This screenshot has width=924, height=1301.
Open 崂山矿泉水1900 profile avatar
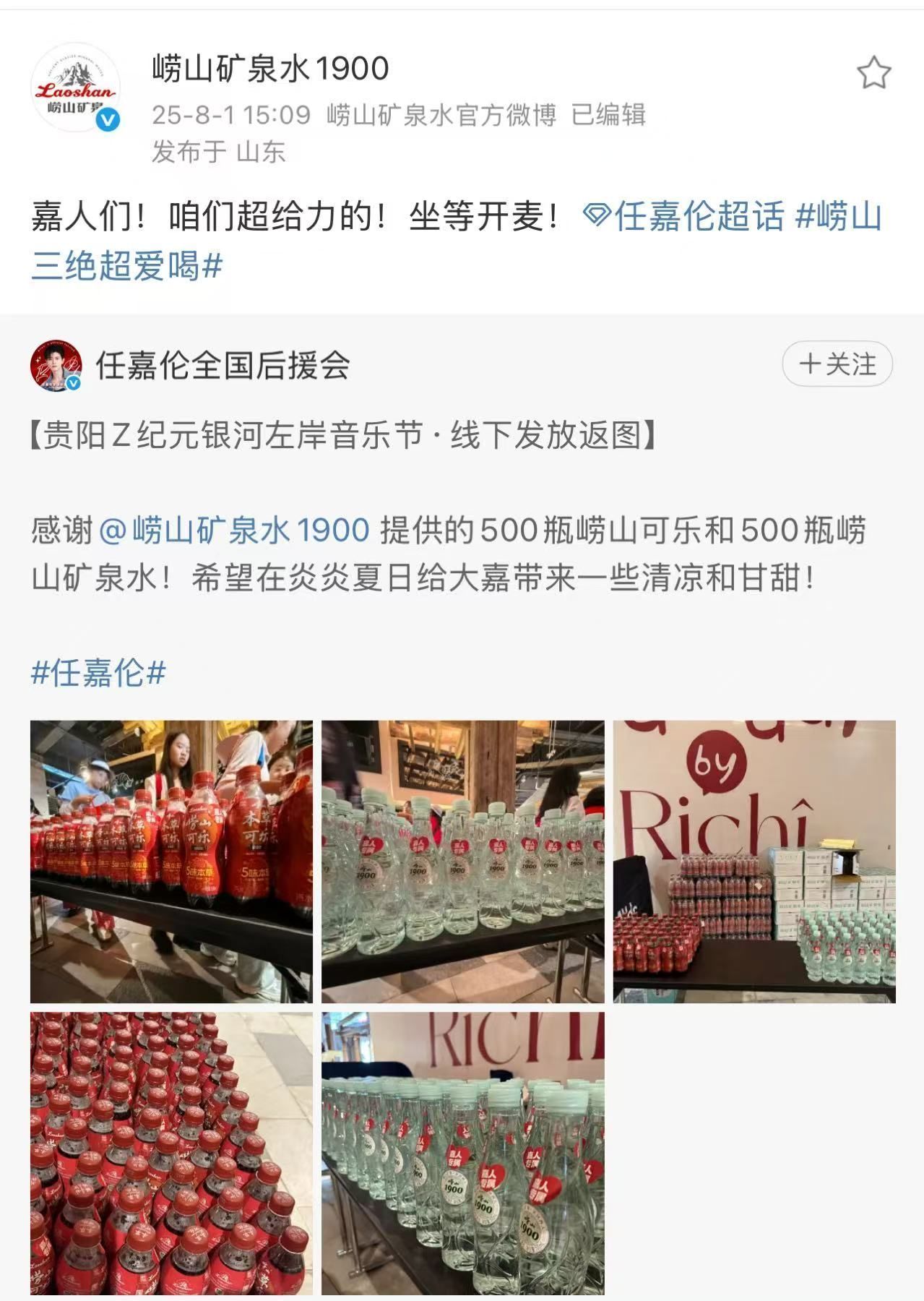coord(75,88)
